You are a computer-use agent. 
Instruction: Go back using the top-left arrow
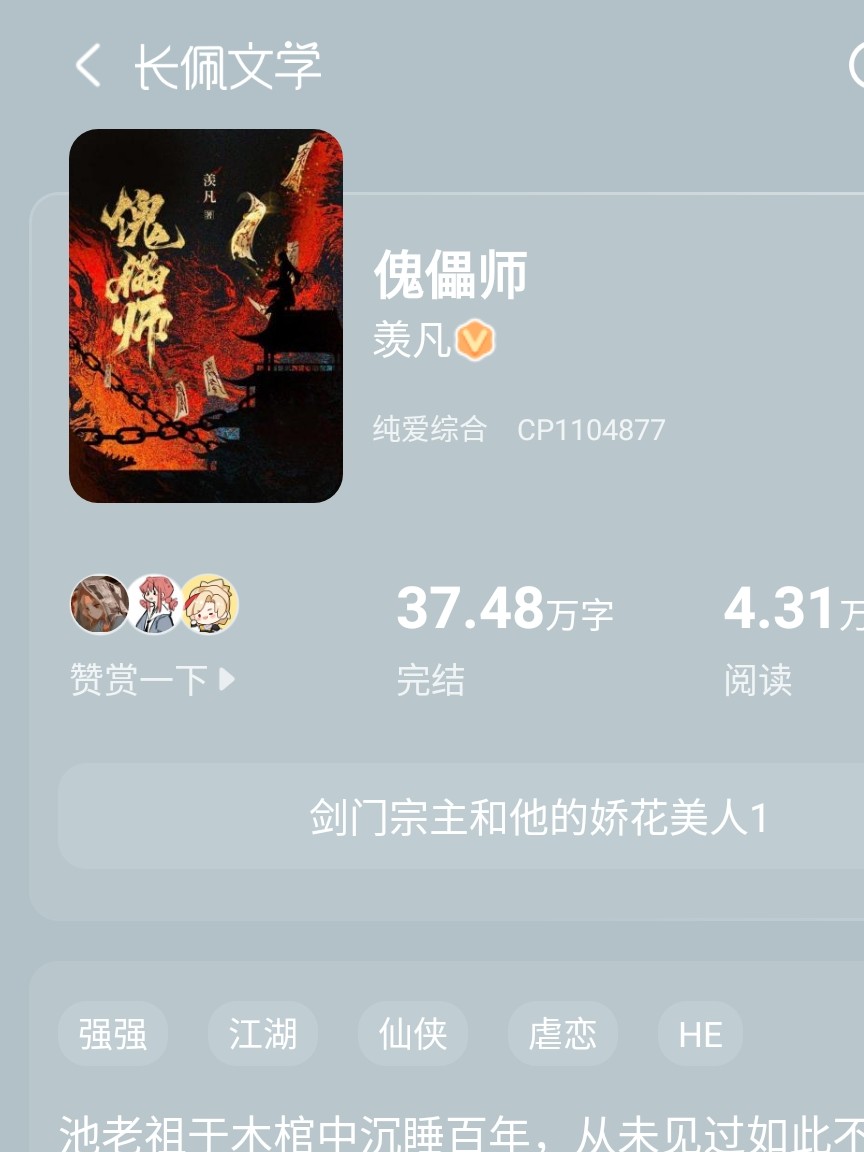pyautogui.click(x=88, y=67)
